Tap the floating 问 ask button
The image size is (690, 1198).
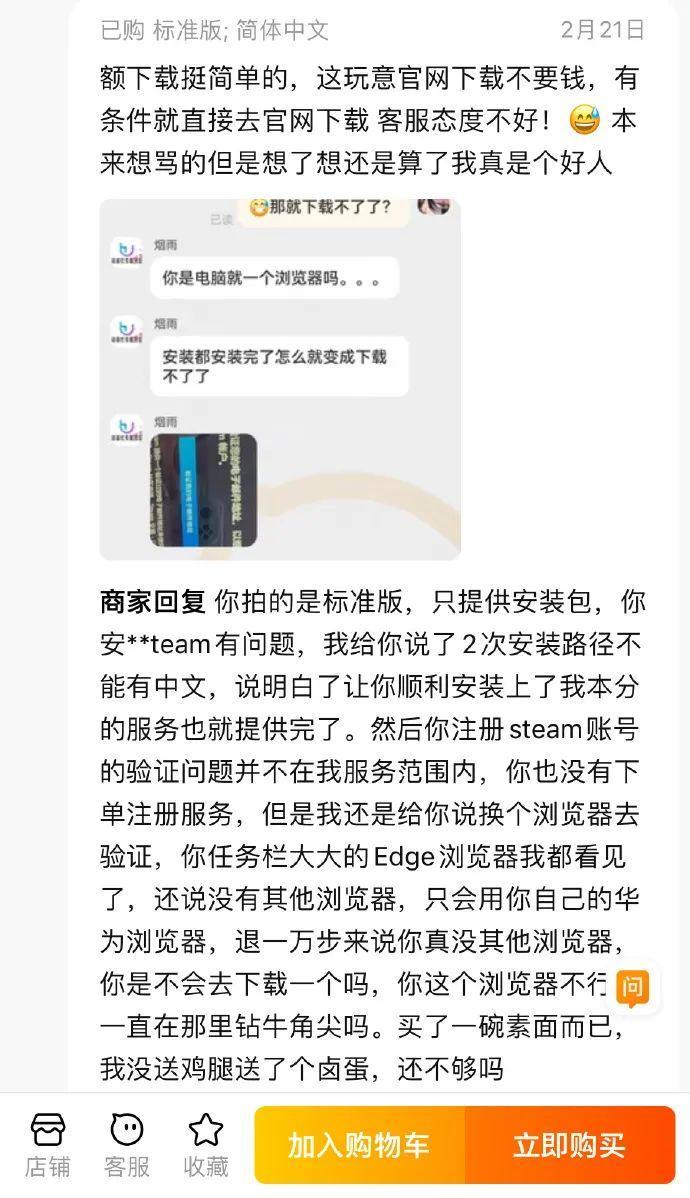(632, 986)
